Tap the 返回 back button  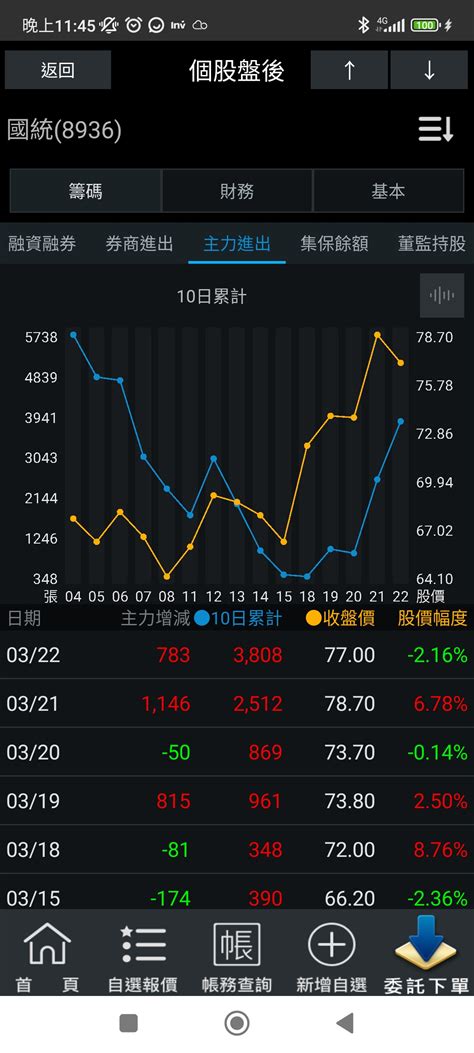(x=58, y=70)
